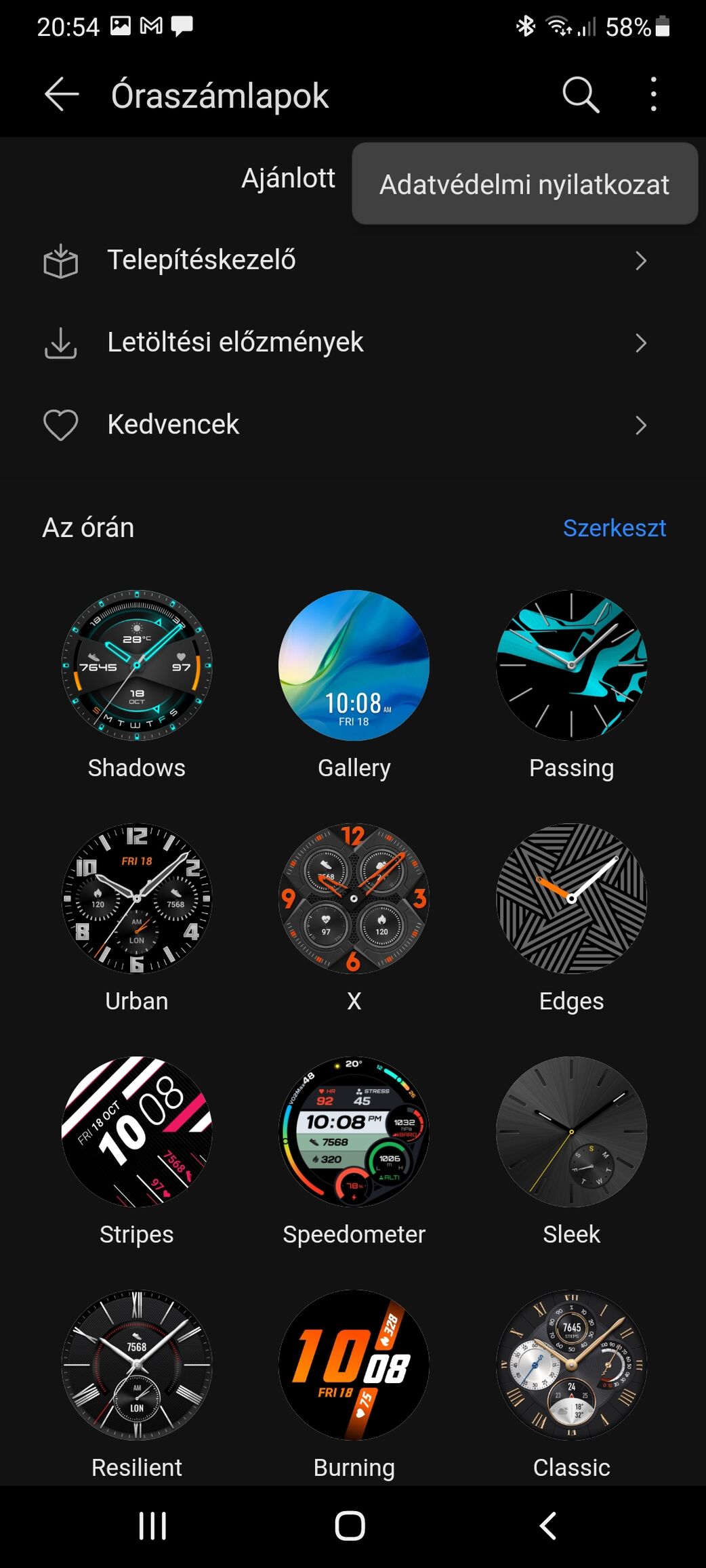Open the search magnifier icon

[581, 94]
